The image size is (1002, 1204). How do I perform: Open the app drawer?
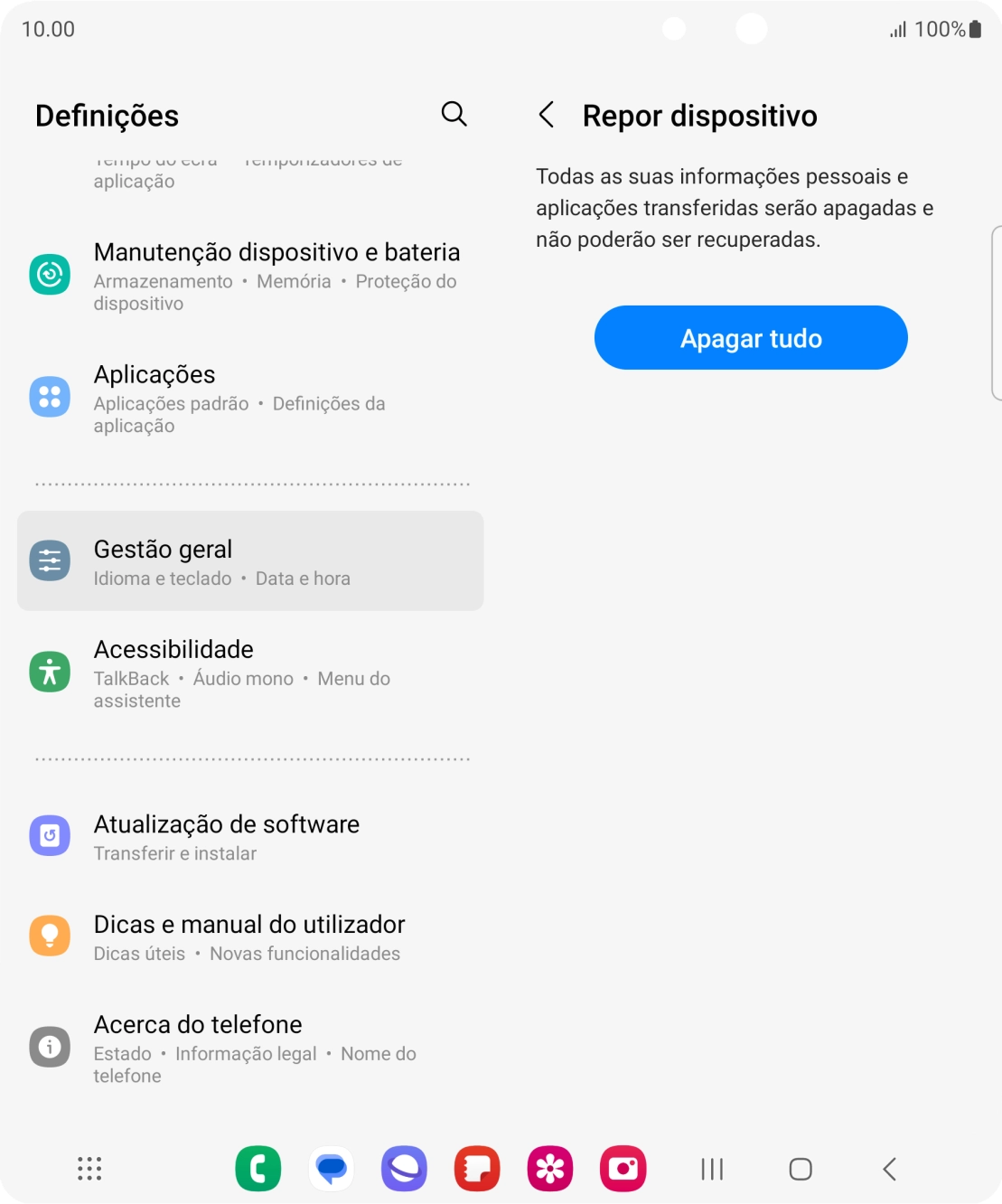pos(89,1168)
